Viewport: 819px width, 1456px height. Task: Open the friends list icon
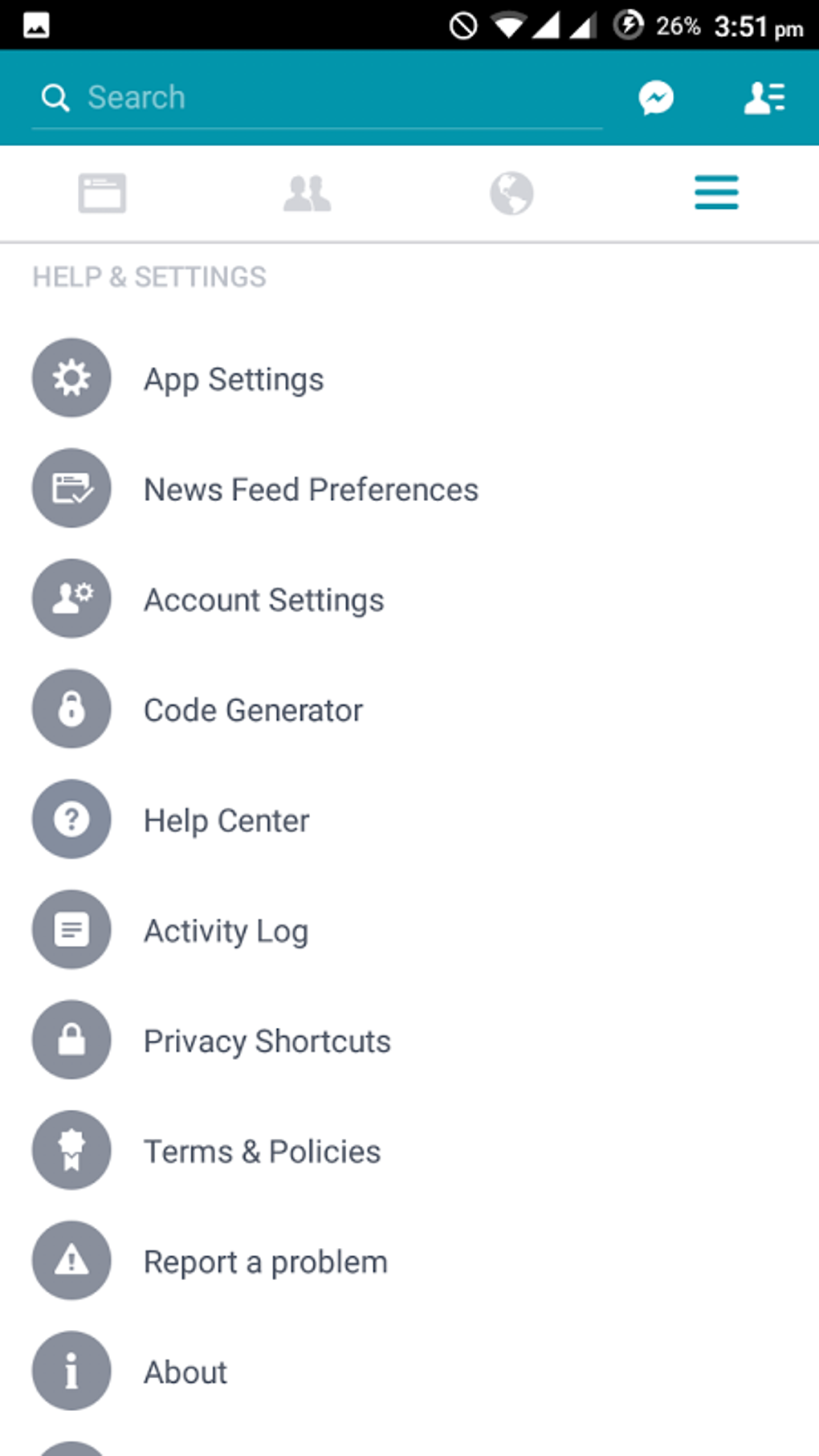point(764,98)
